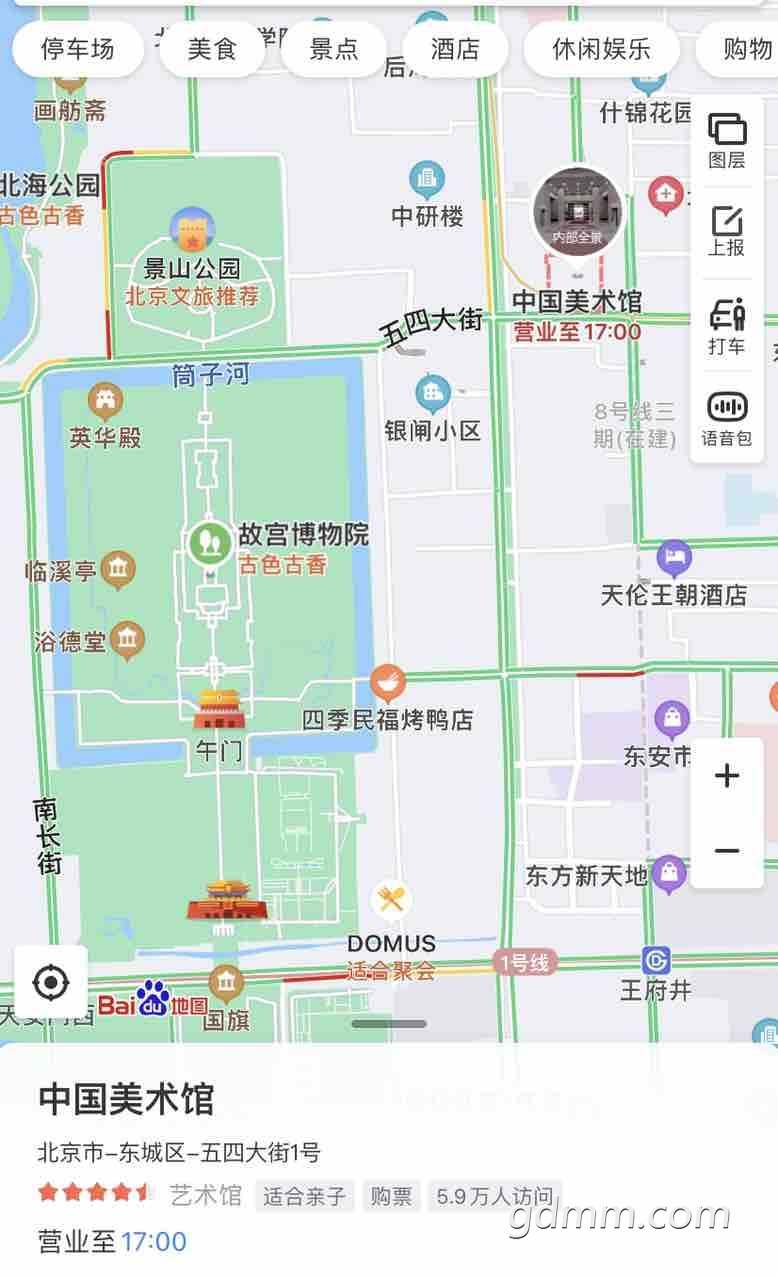This screenshot has width=778, height=1278.
Task: Filter map by 美食
Action: (211, 49)
